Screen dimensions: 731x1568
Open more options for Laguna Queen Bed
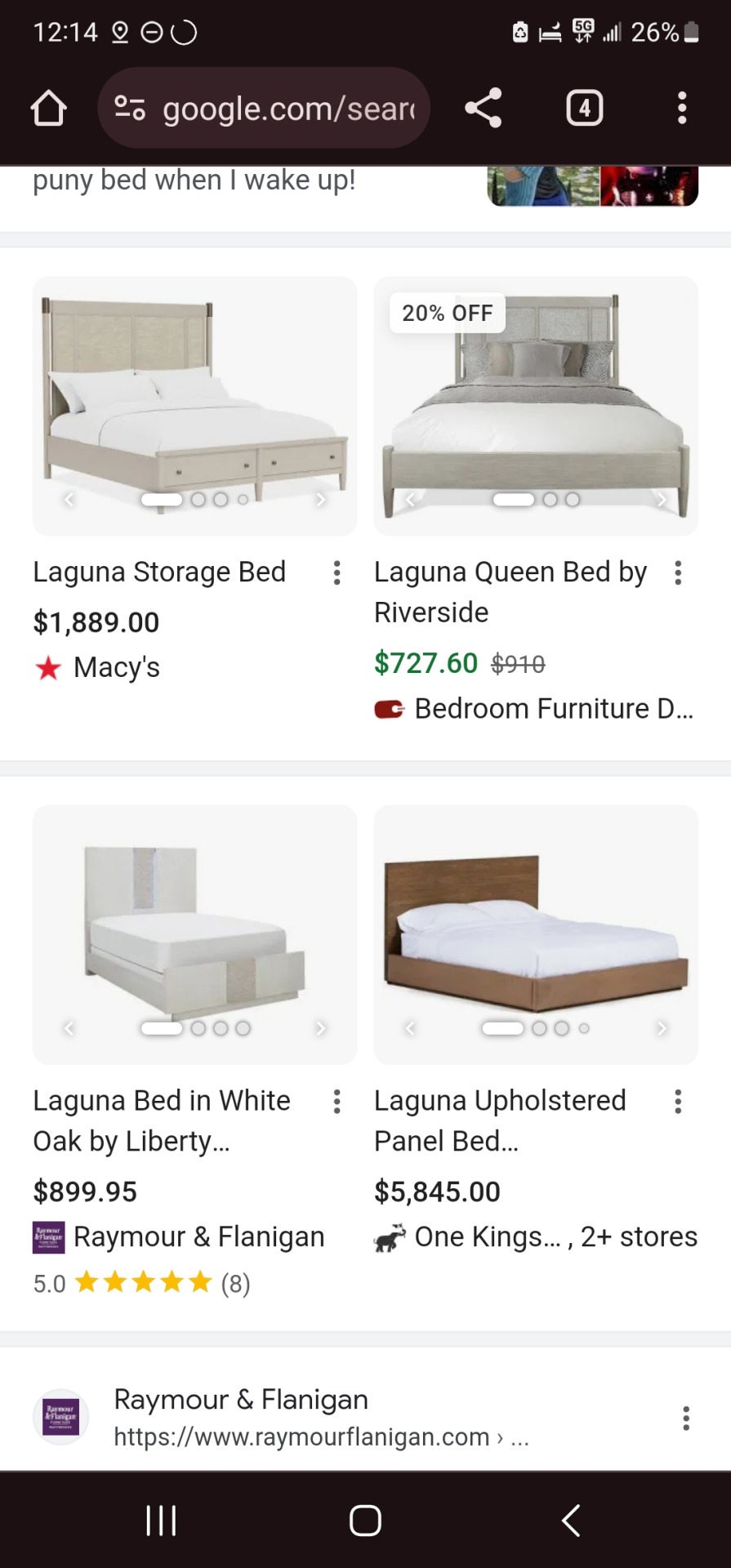click(x=678, y=573)
